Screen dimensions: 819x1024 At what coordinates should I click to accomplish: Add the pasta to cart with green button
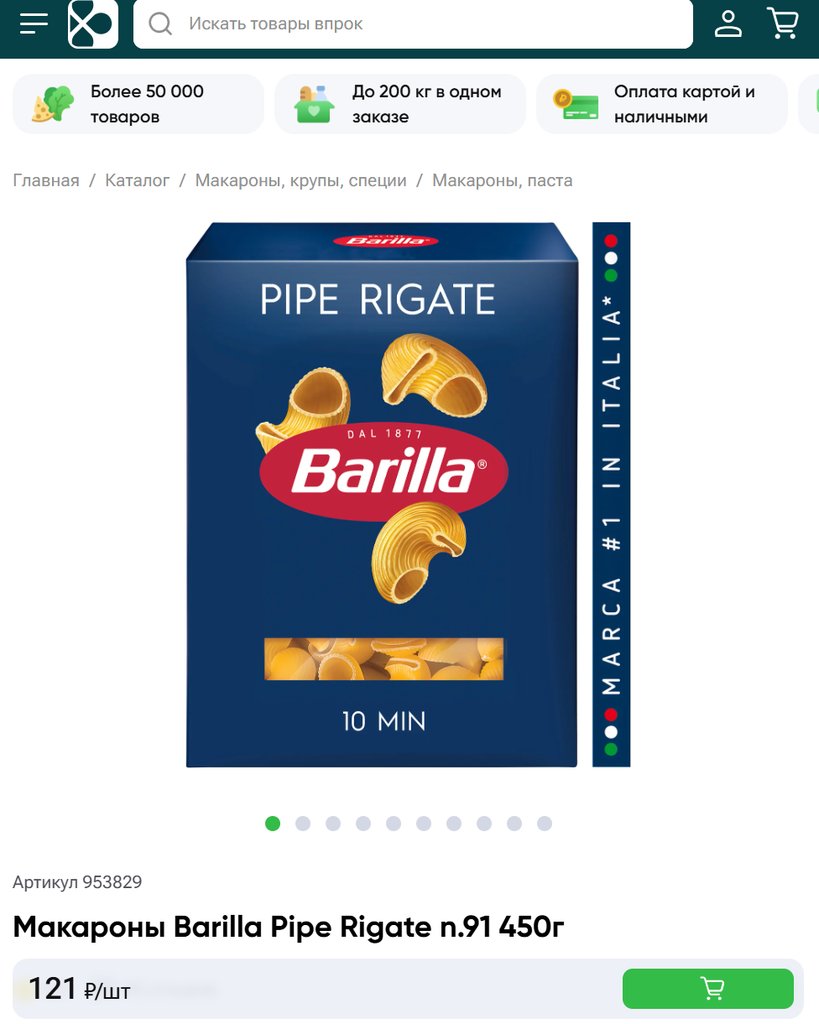tap(708, 989)
